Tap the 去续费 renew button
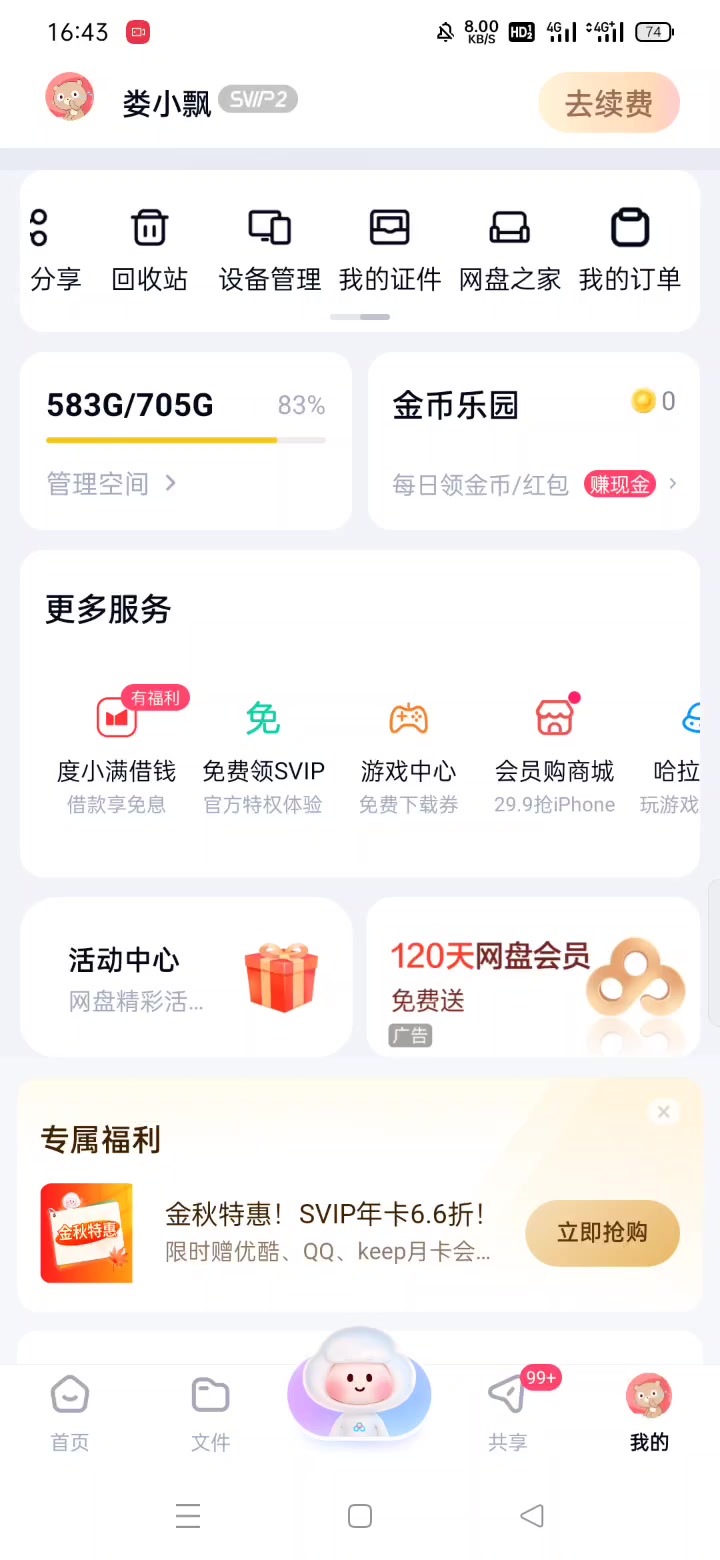720x1560 pixels. coord(608,103)
